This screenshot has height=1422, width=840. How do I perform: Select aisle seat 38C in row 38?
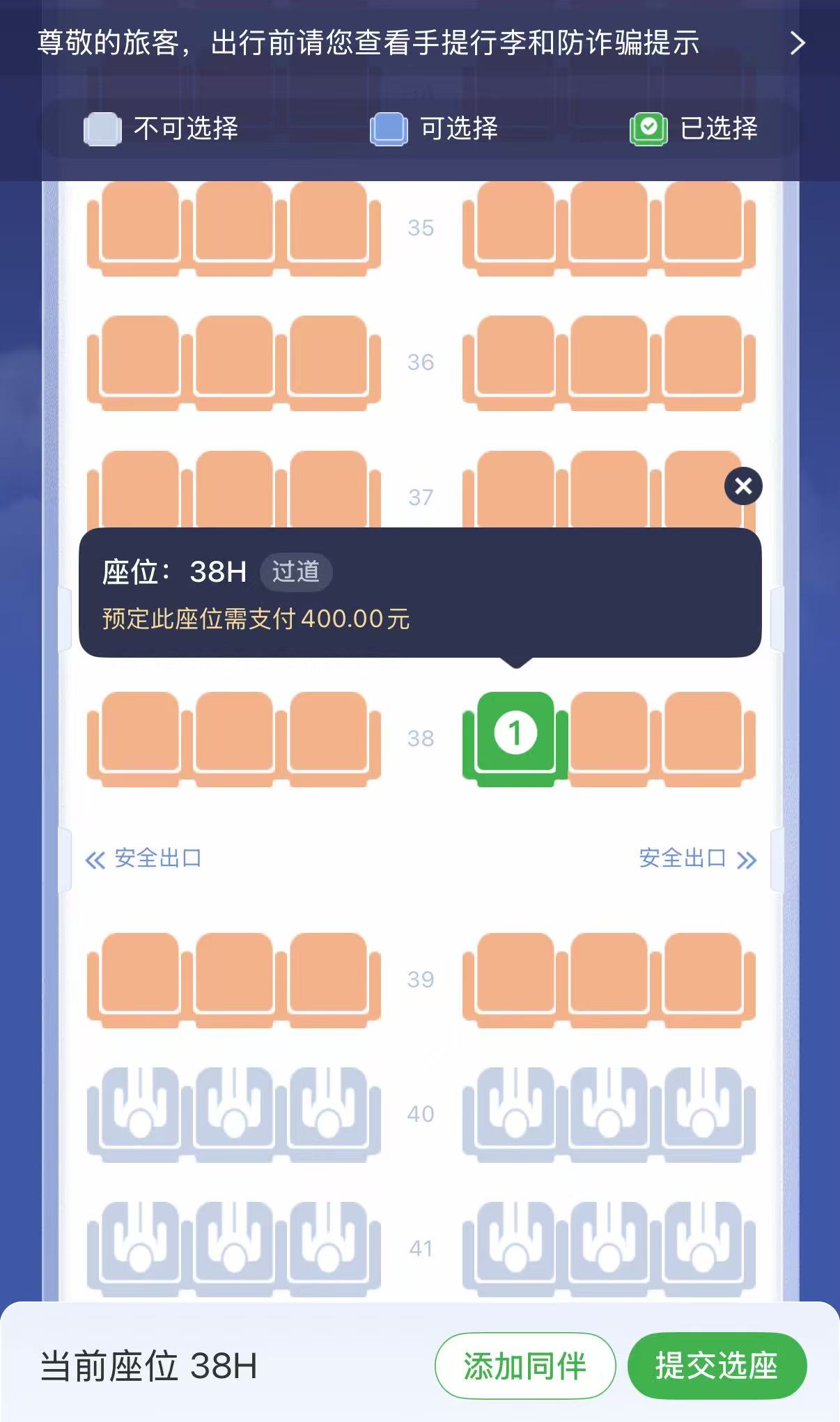(x=328, y=735)
